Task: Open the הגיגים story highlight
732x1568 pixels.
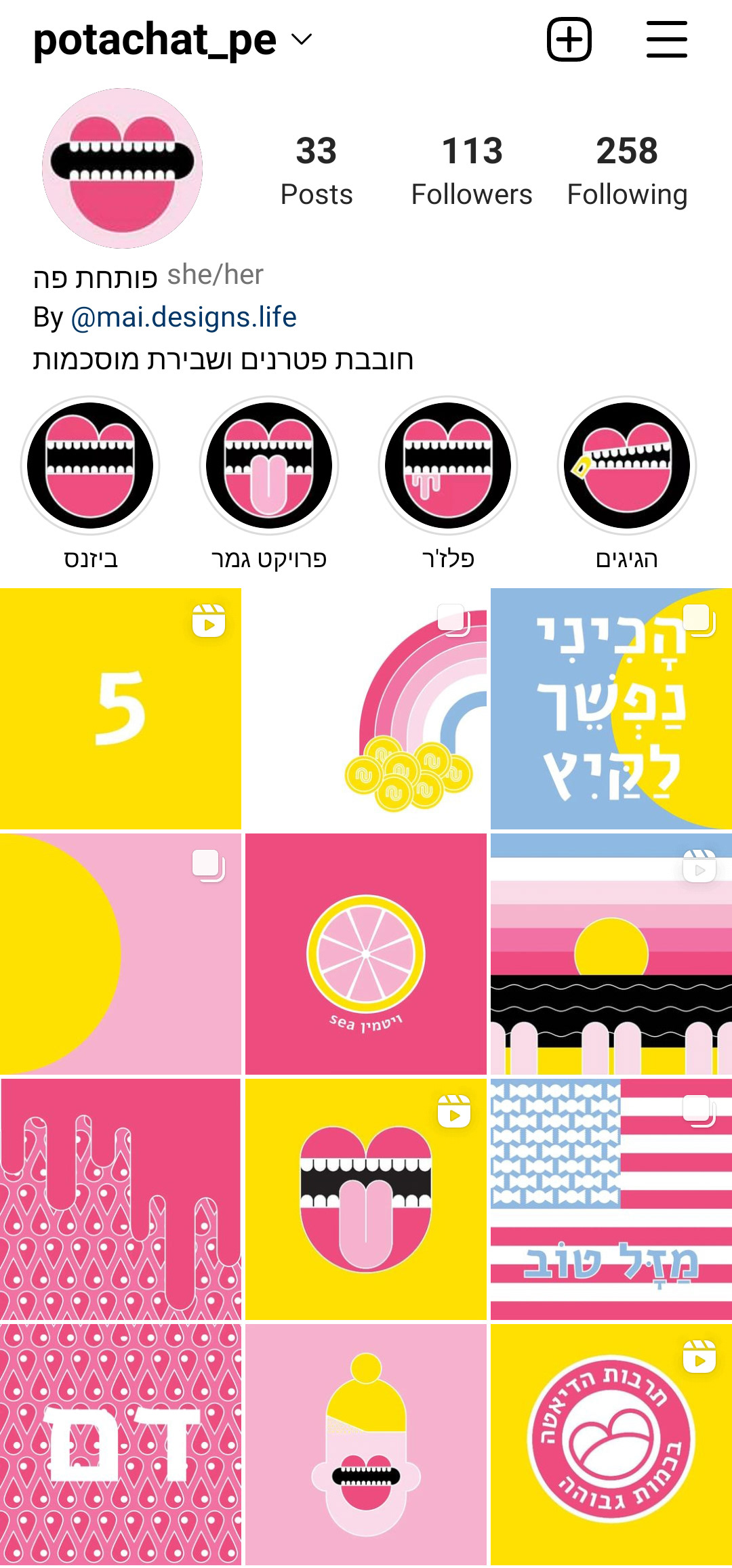Action: [627, 466]
